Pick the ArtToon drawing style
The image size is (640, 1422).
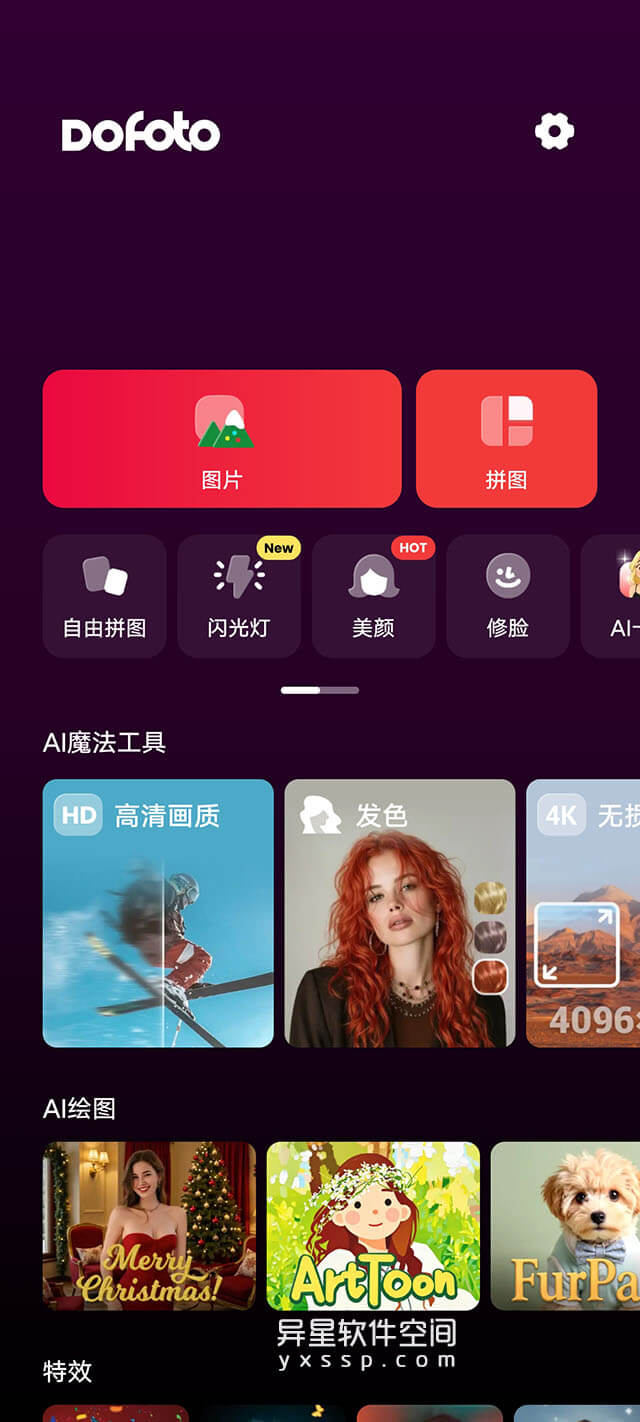[x=373, y=1226]
